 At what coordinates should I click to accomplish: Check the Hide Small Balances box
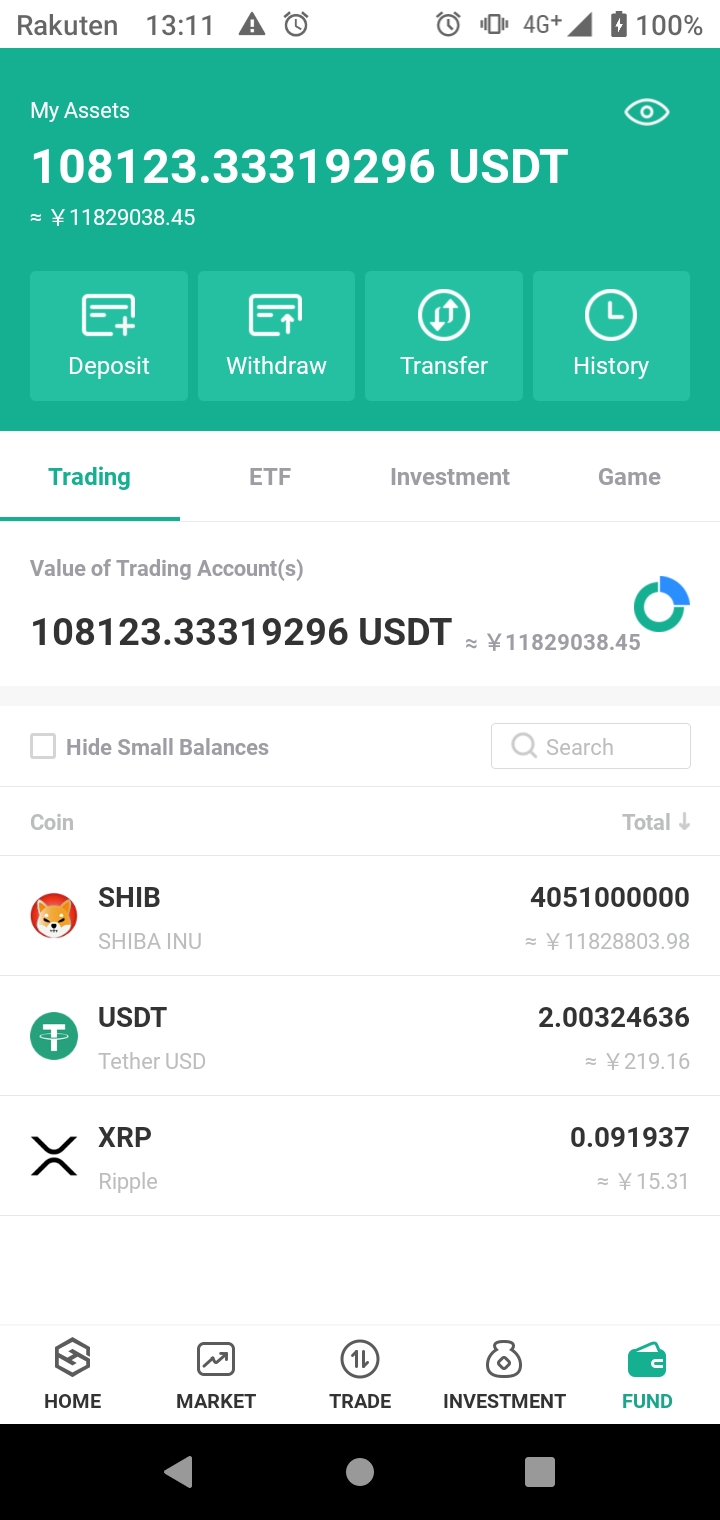coord(43,746)
